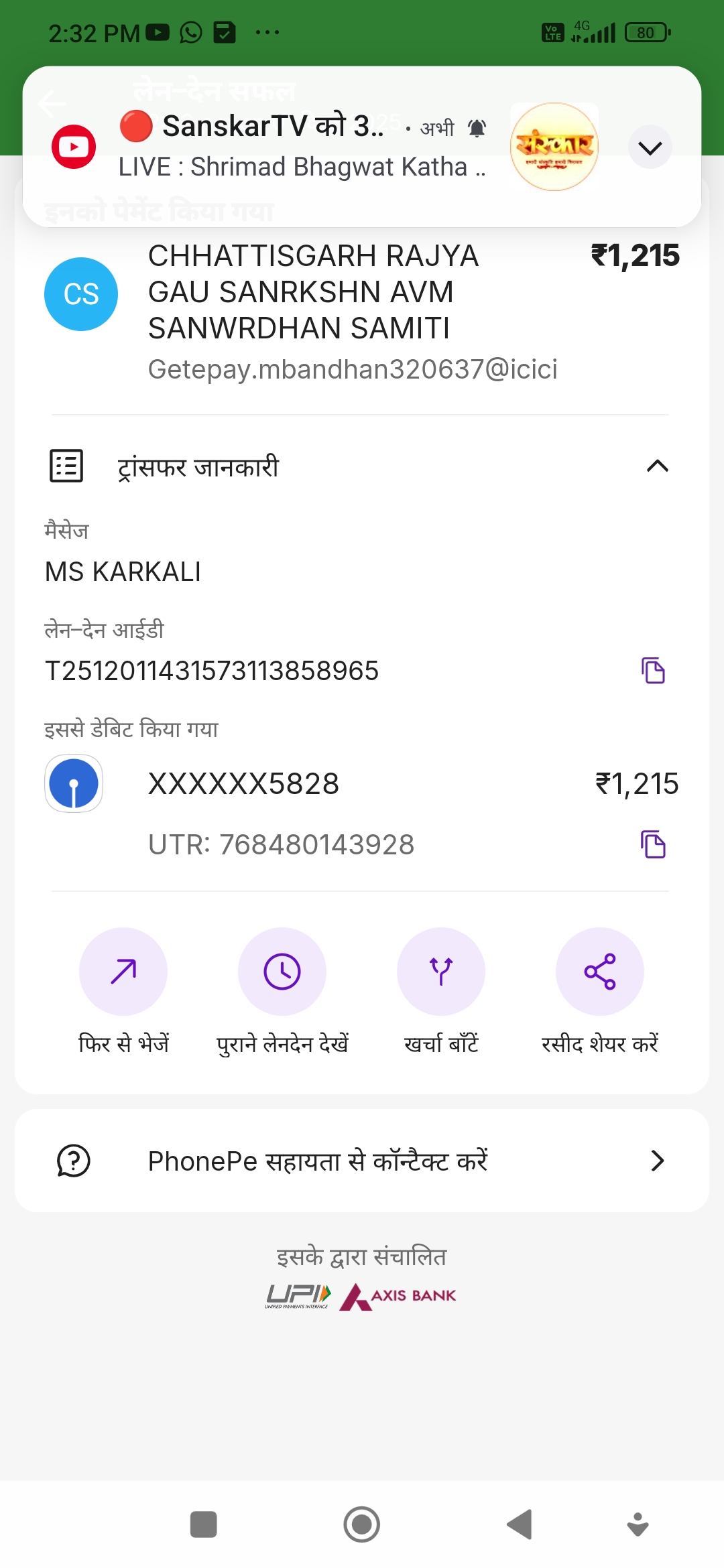Open PhonePe सहायता से कॉन्टैक्ट करें
This screenshot has width=724, height=1568.
362,1161
